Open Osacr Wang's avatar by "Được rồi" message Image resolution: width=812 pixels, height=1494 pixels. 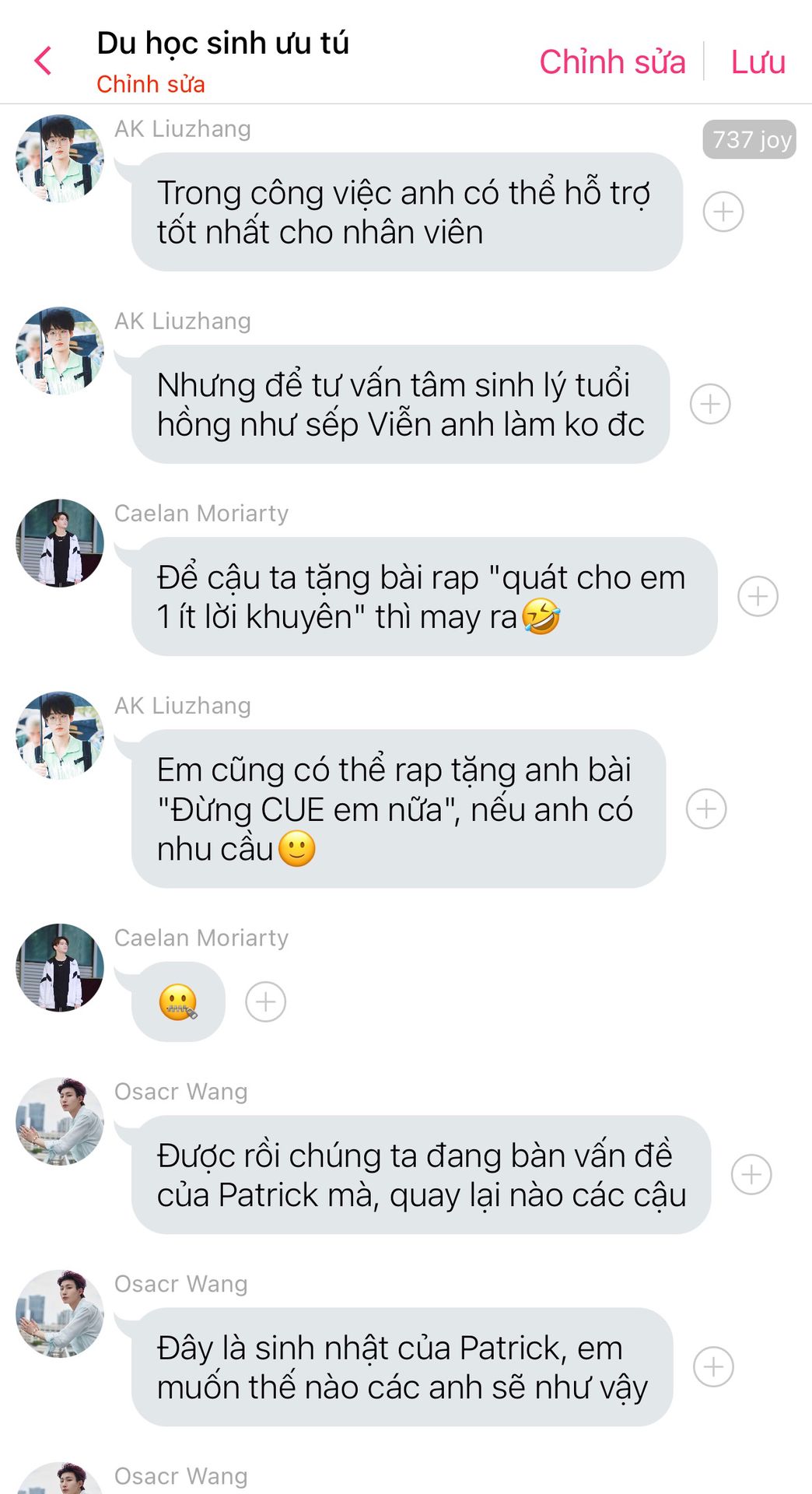[x=60, y=1121]
